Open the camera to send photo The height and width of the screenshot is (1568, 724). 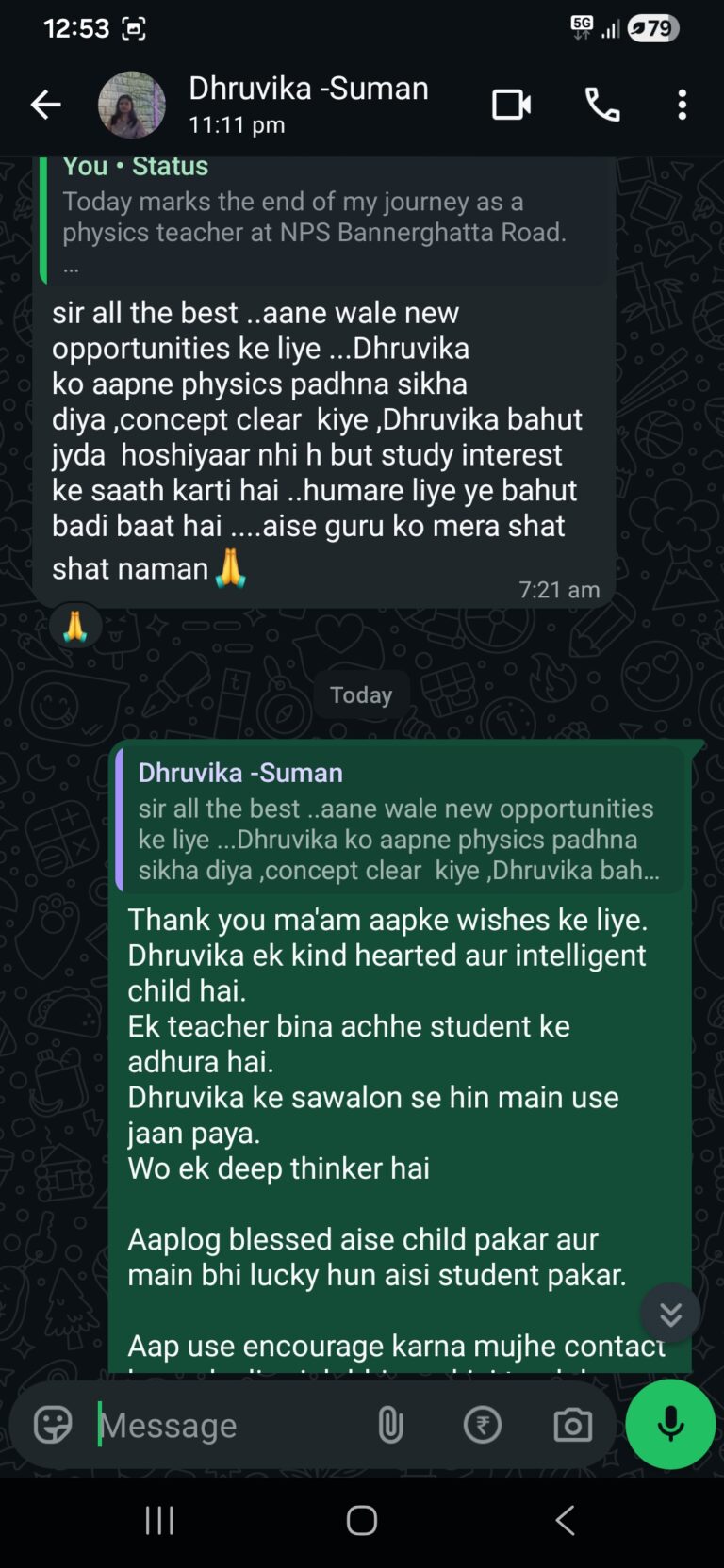click(x=572, y=1425)
